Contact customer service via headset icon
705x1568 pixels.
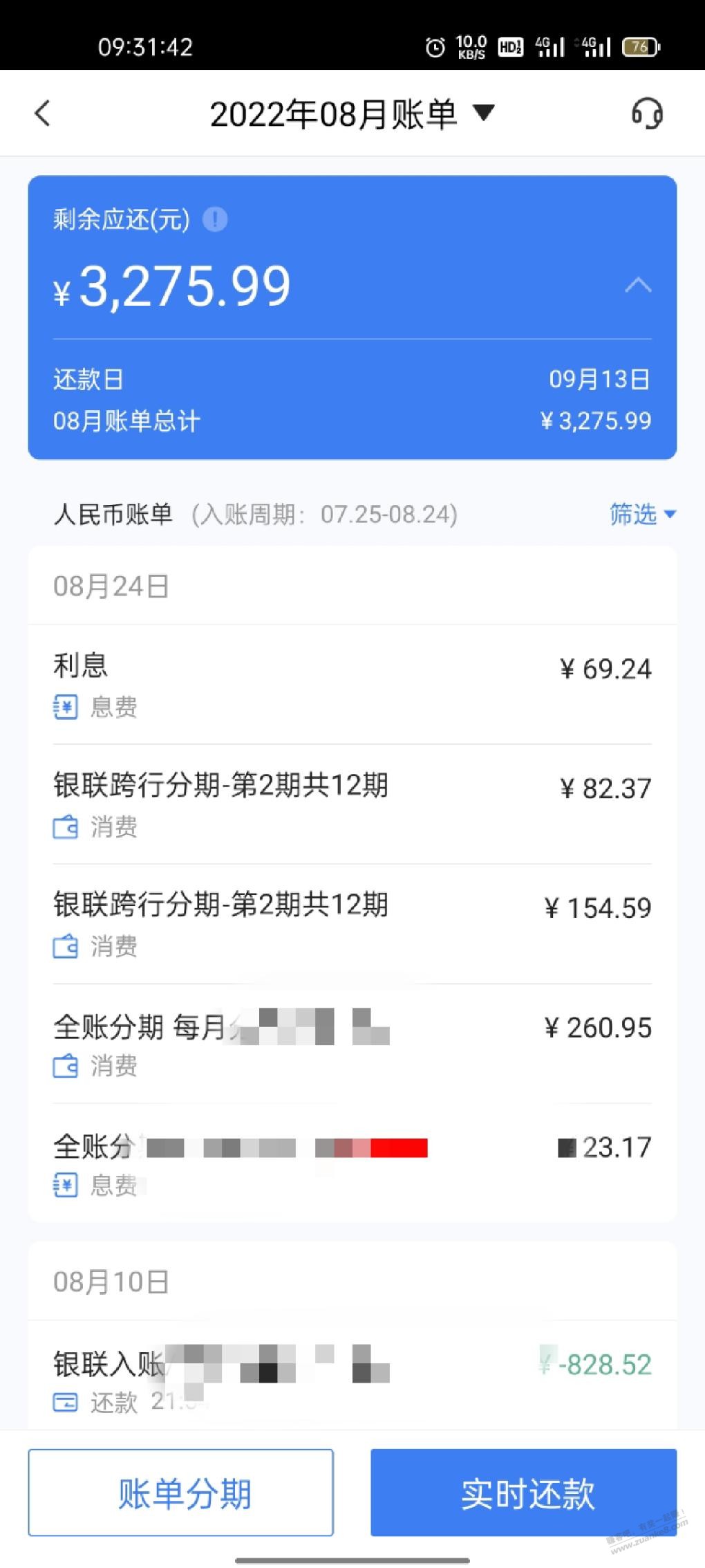click(x=648, y=114)
